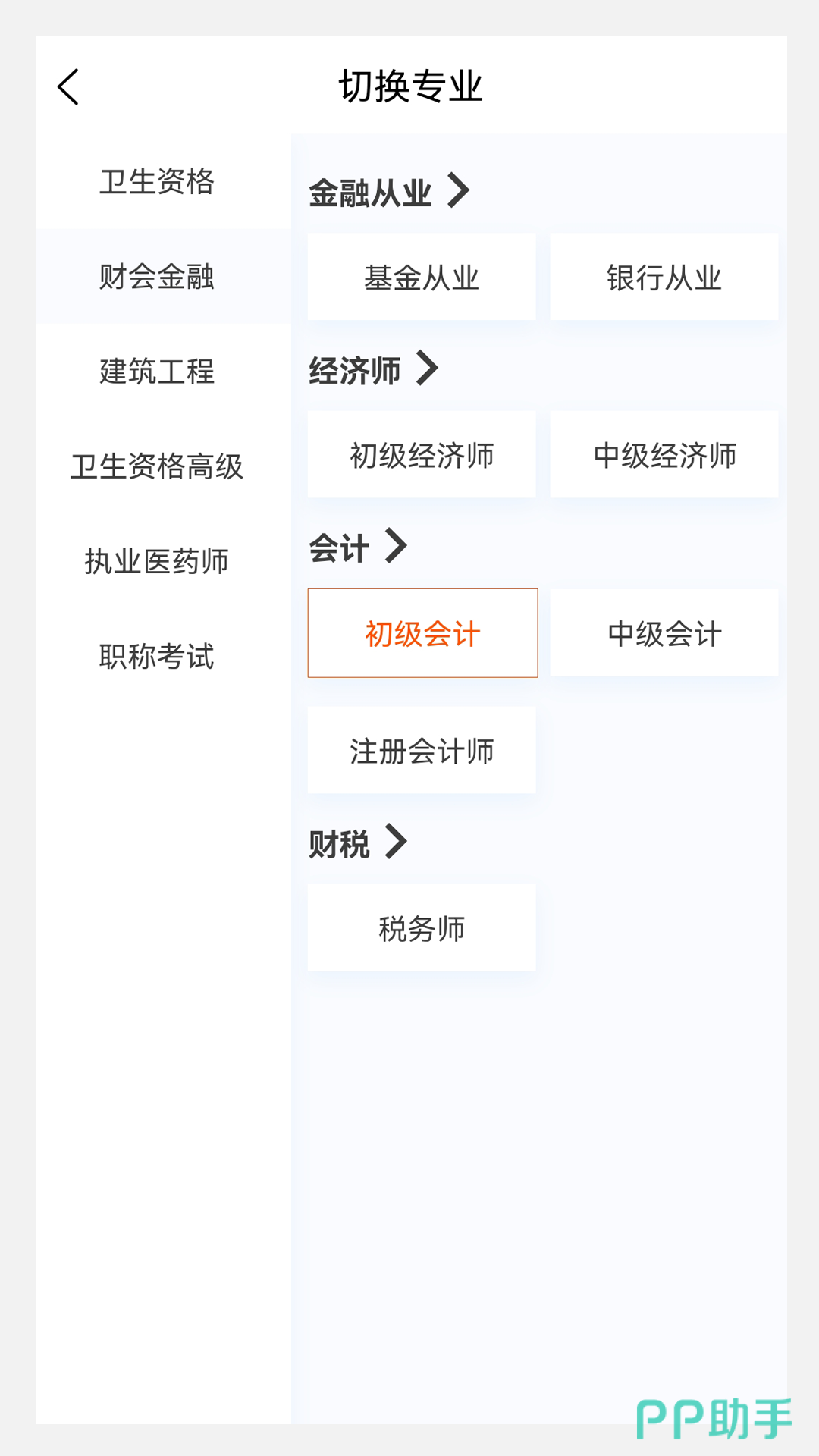819x1456 pixels.
Task: Expand the 财税 section
Action: coord(358,843)
